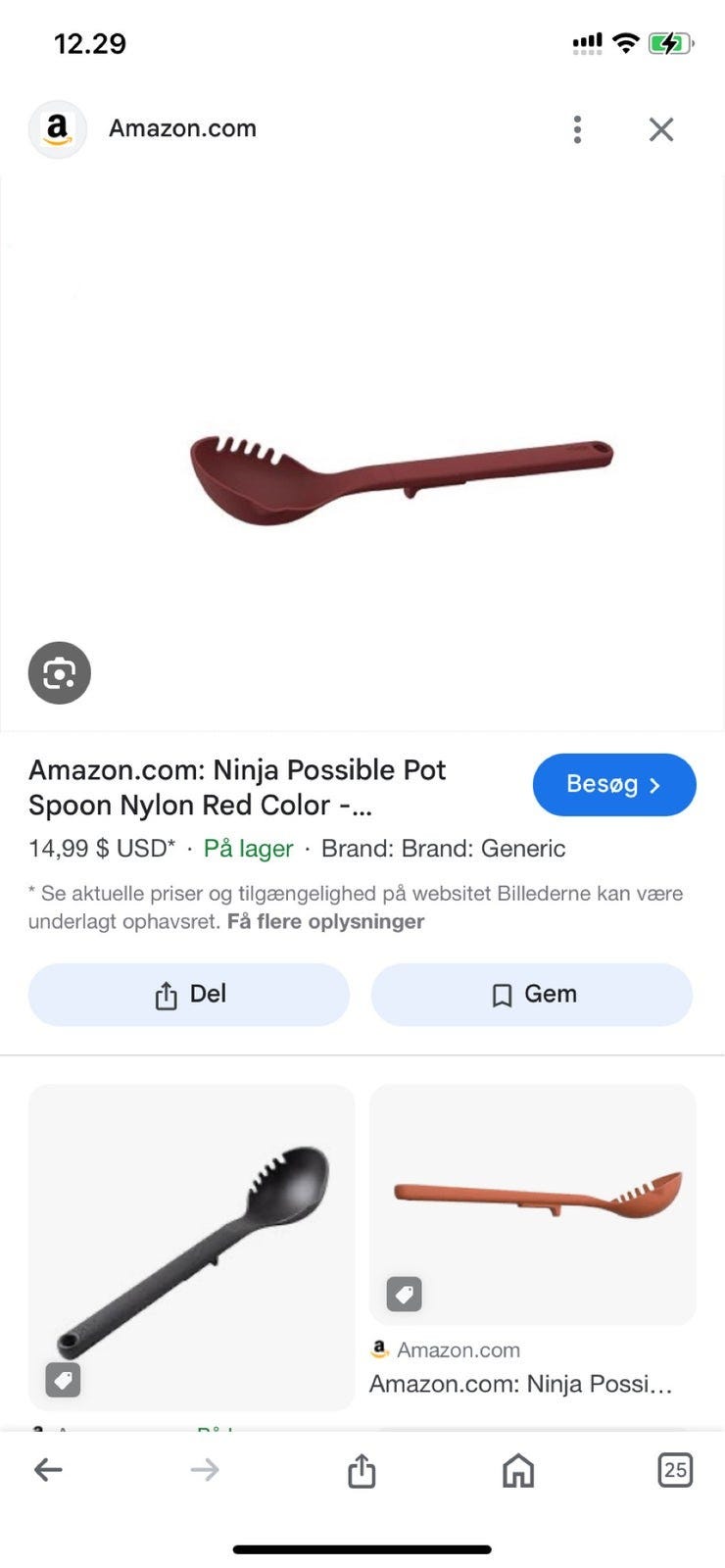Open the three-dot overflow menu
The image size is (725, 1568).
(x=577, y=129)
